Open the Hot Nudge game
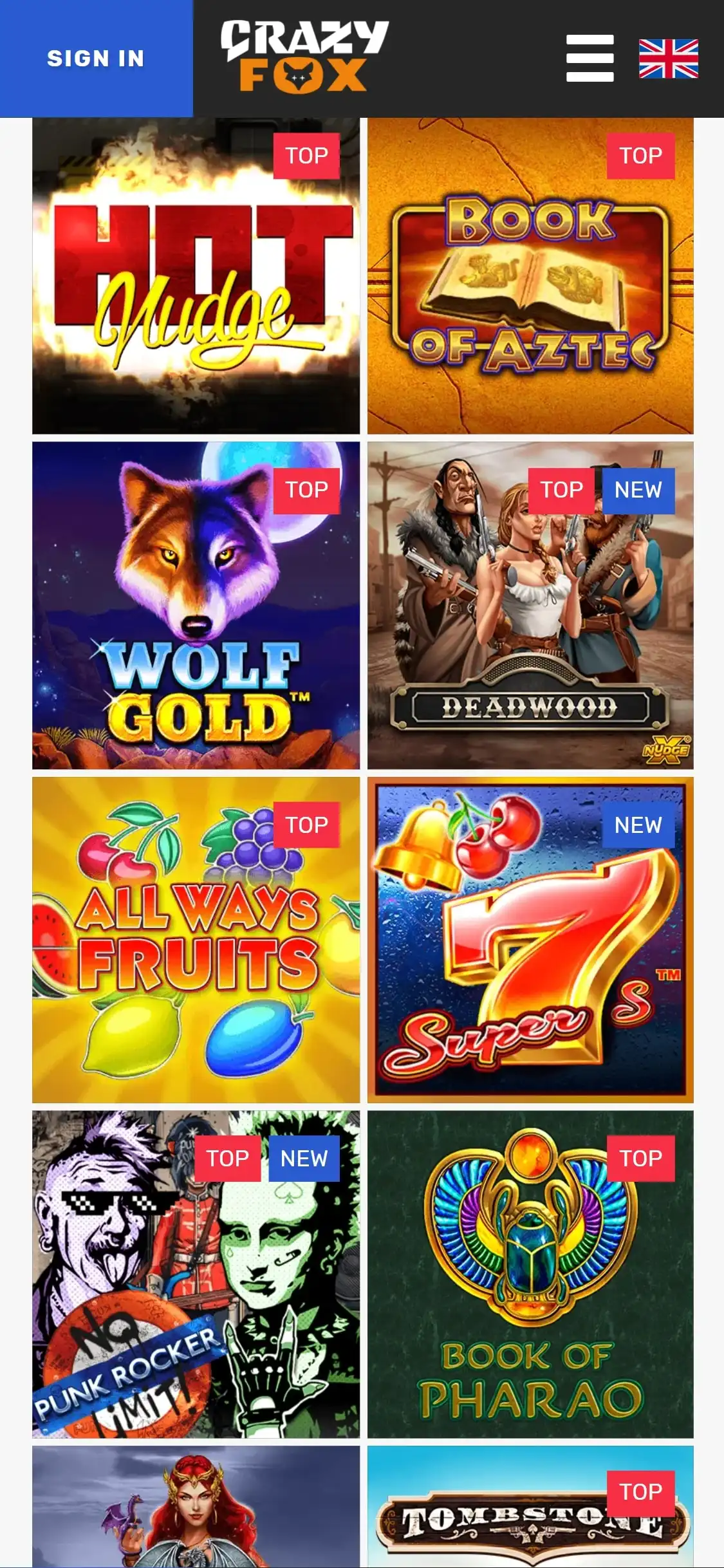This screenshot has height=1568, width=724. [x=196, y=277]
